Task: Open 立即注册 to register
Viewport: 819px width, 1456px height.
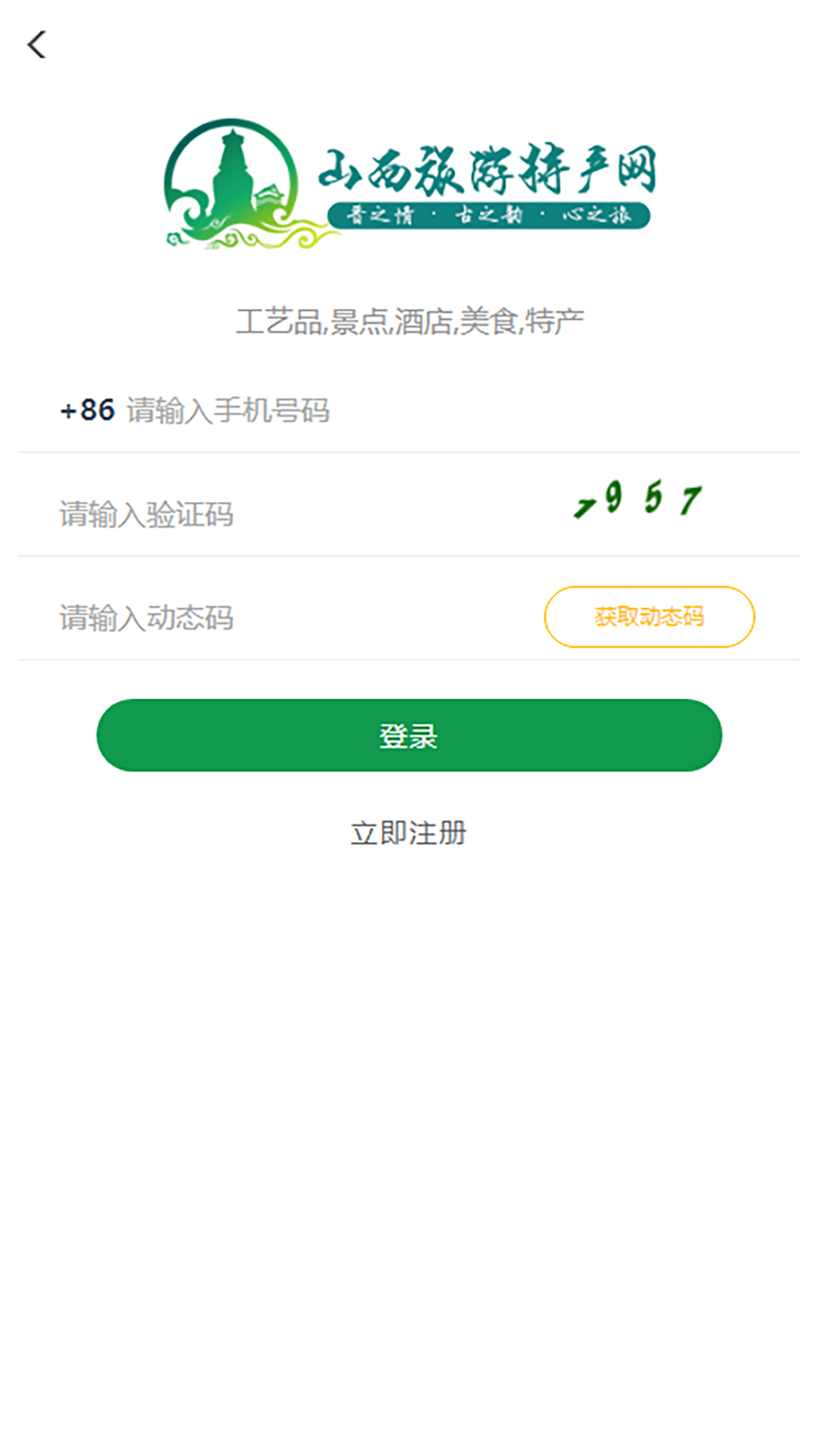Action: (409, 831)
